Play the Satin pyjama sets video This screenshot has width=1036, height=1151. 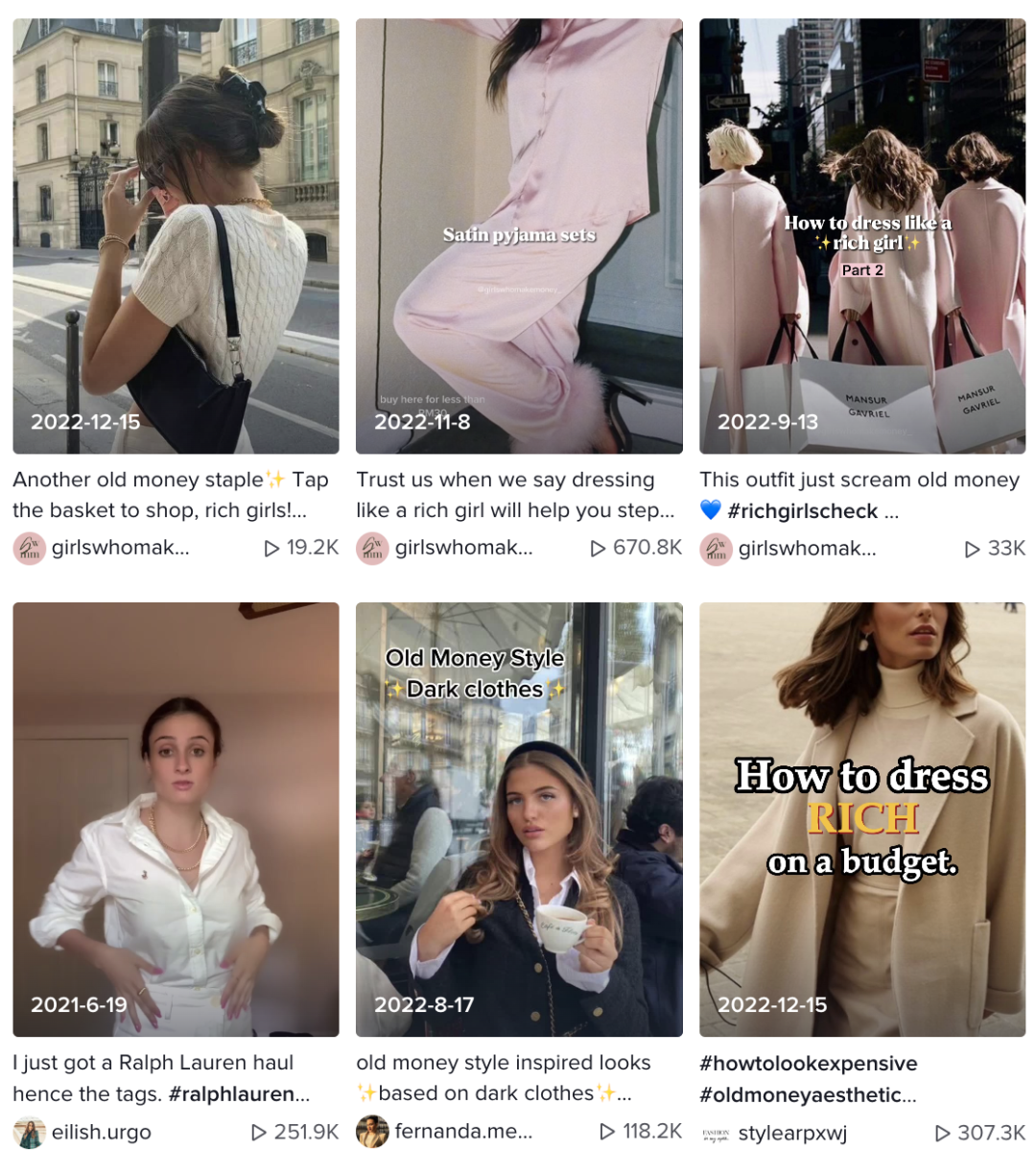point(519,235)
